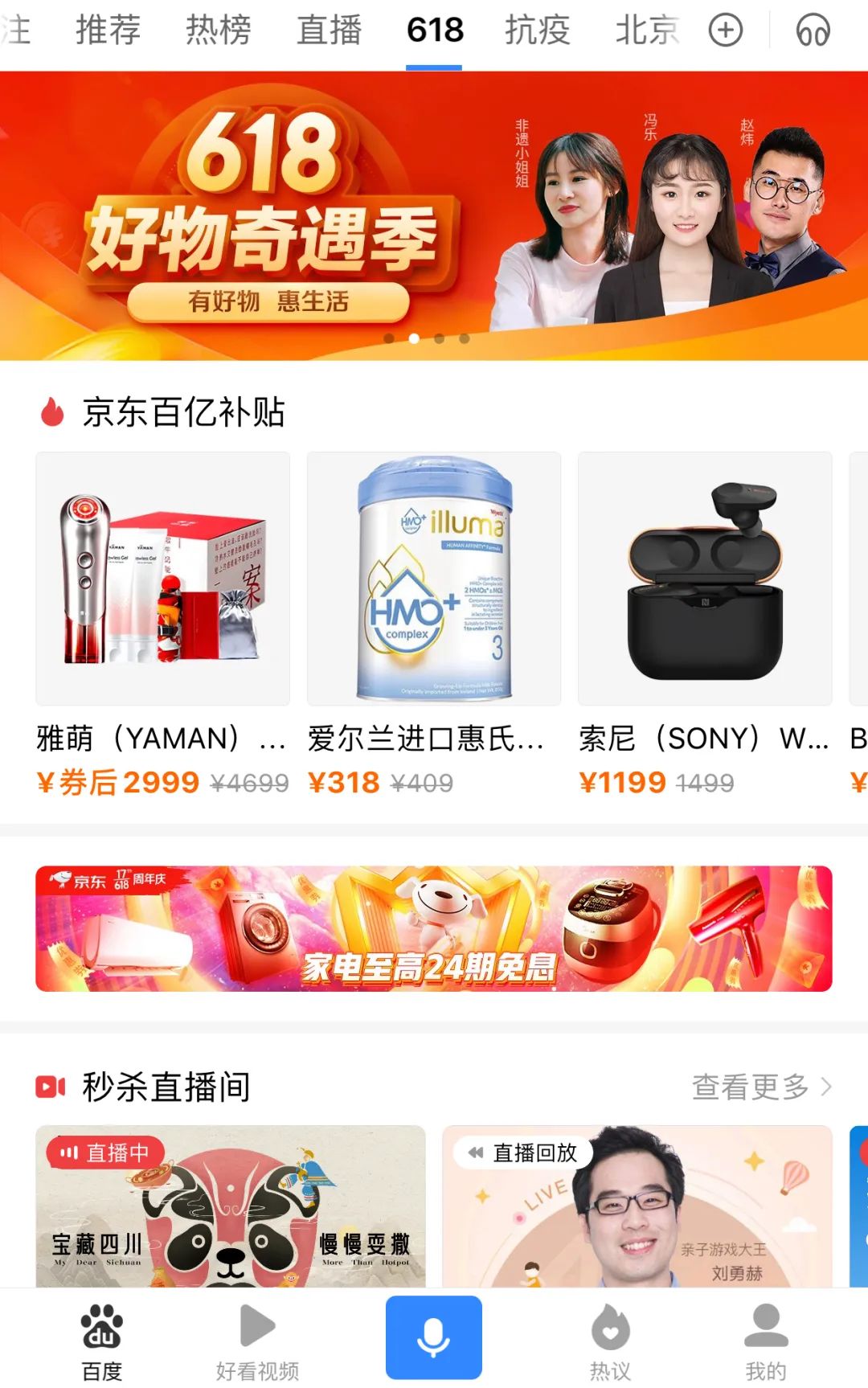View the 索尼 SONY earbuds product

(x=705, y=579)
